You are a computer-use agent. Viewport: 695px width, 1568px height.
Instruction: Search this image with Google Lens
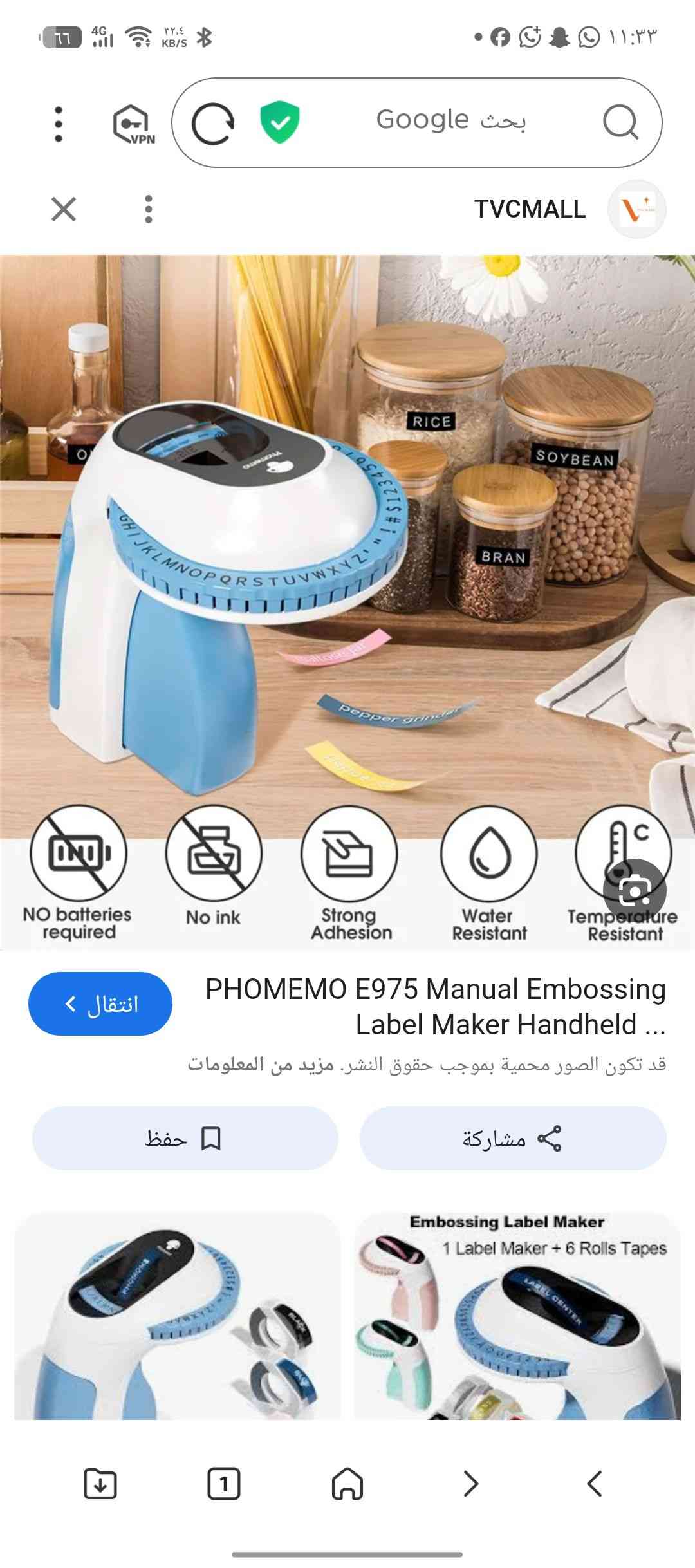[635, 890]
